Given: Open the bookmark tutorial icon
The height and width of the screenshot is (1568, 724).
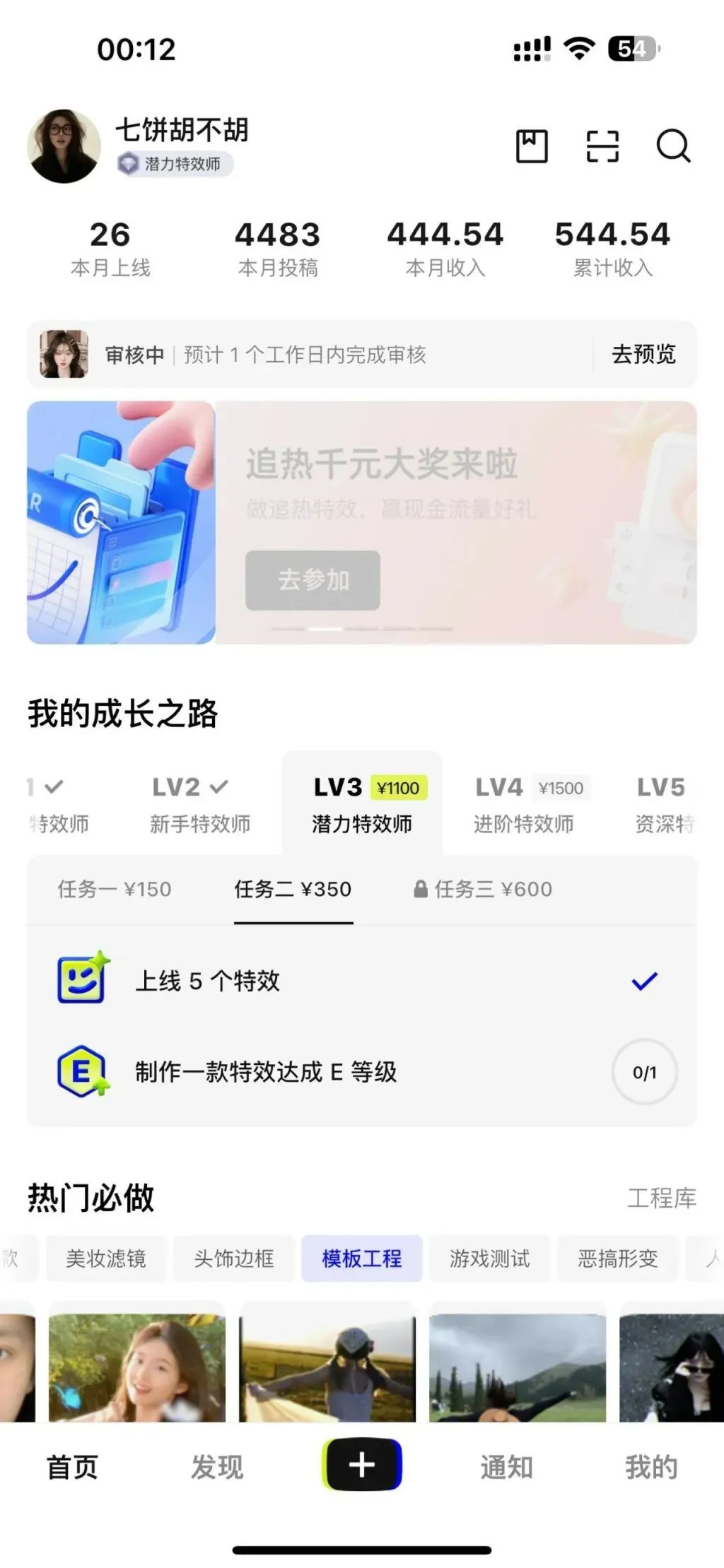Looking at the screenshot, I should [x=532, y=146].
